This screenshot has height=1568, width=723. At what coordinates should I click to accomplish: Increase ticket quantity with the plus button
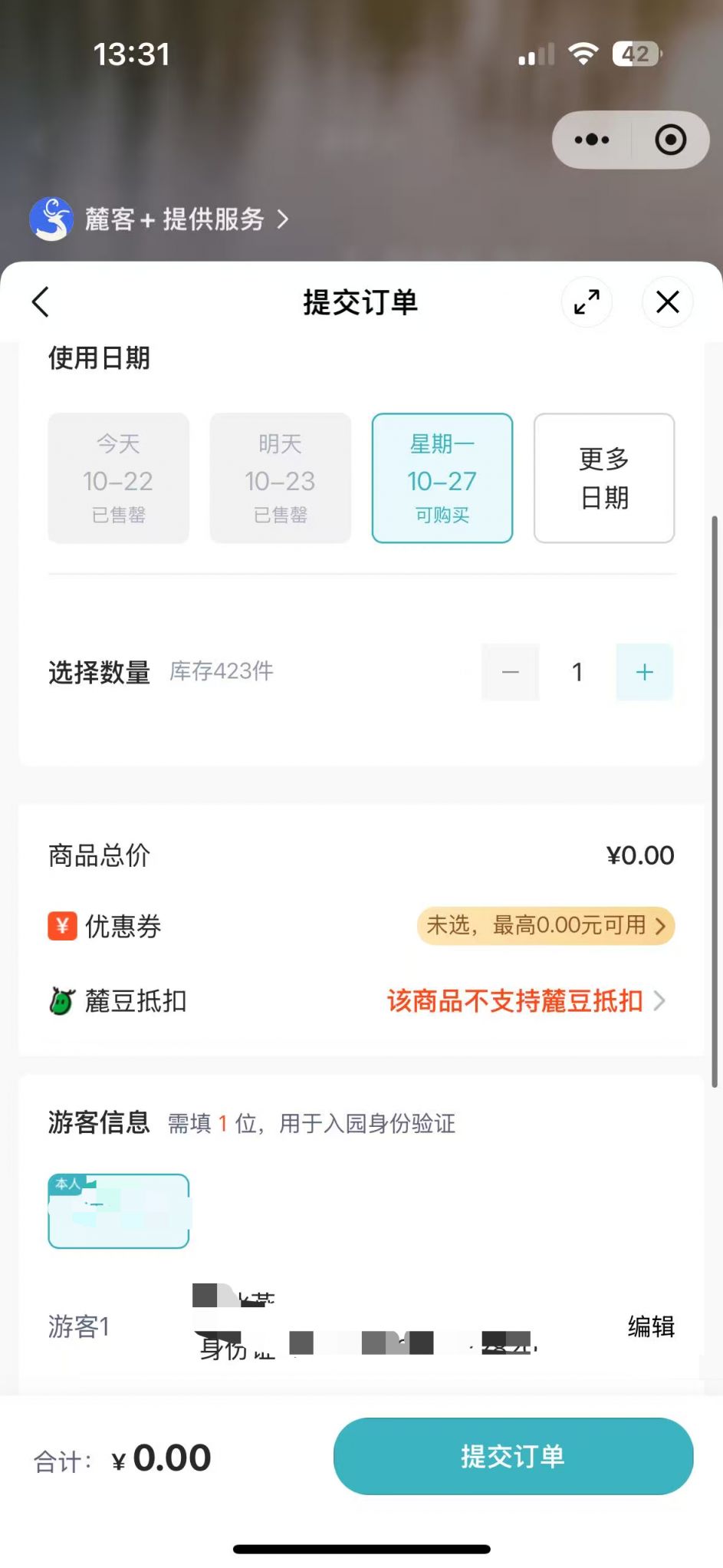(644, 672)
